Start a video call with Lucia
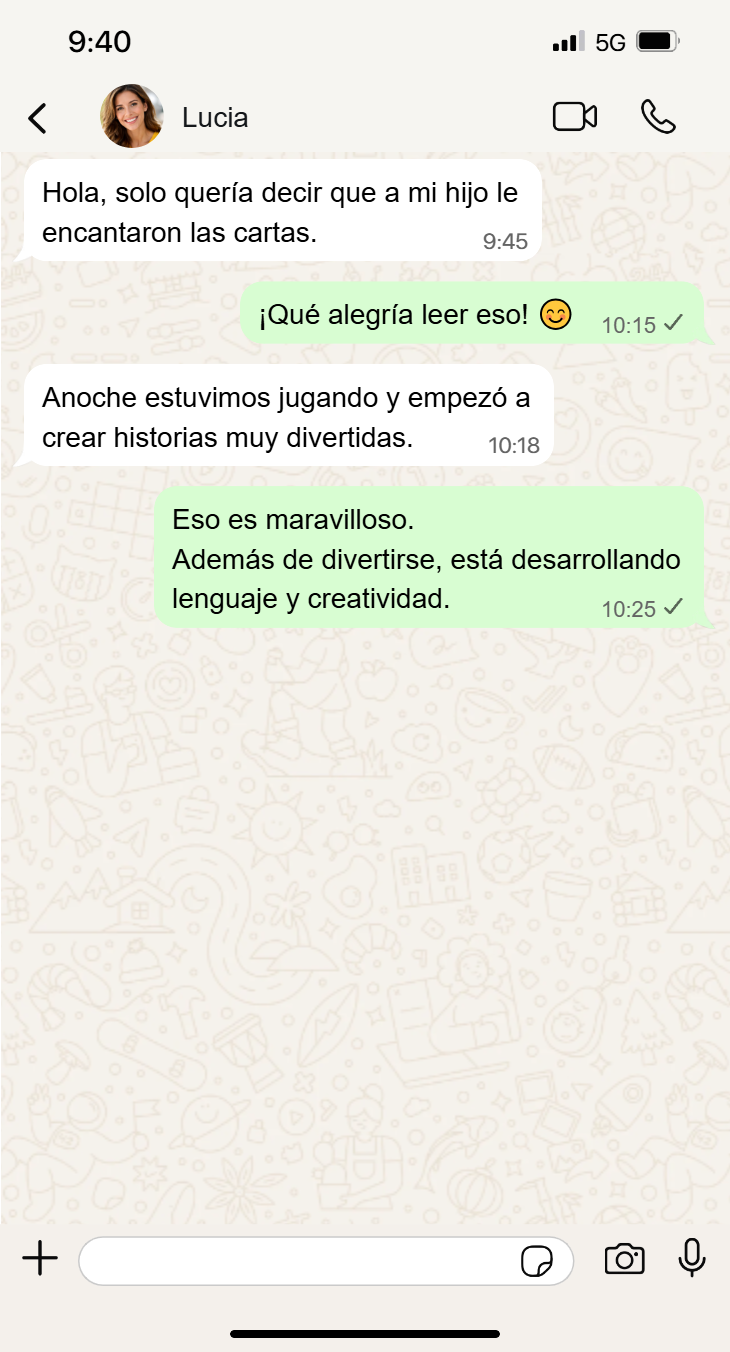The image size is (730, 1352). pos(574,117)
